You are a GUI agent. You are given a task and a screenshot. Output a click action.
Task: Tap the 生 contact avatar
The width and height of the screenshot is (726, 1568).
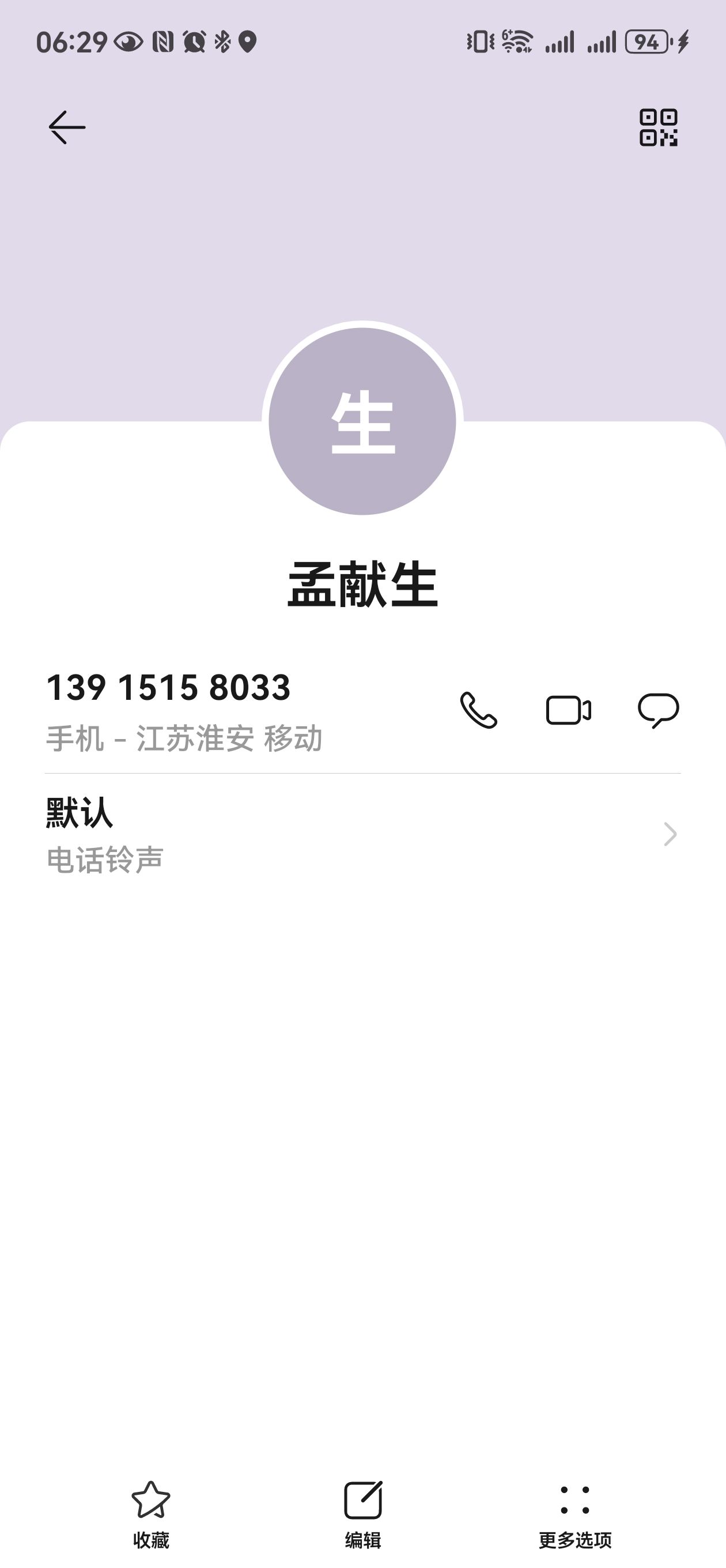362,421
